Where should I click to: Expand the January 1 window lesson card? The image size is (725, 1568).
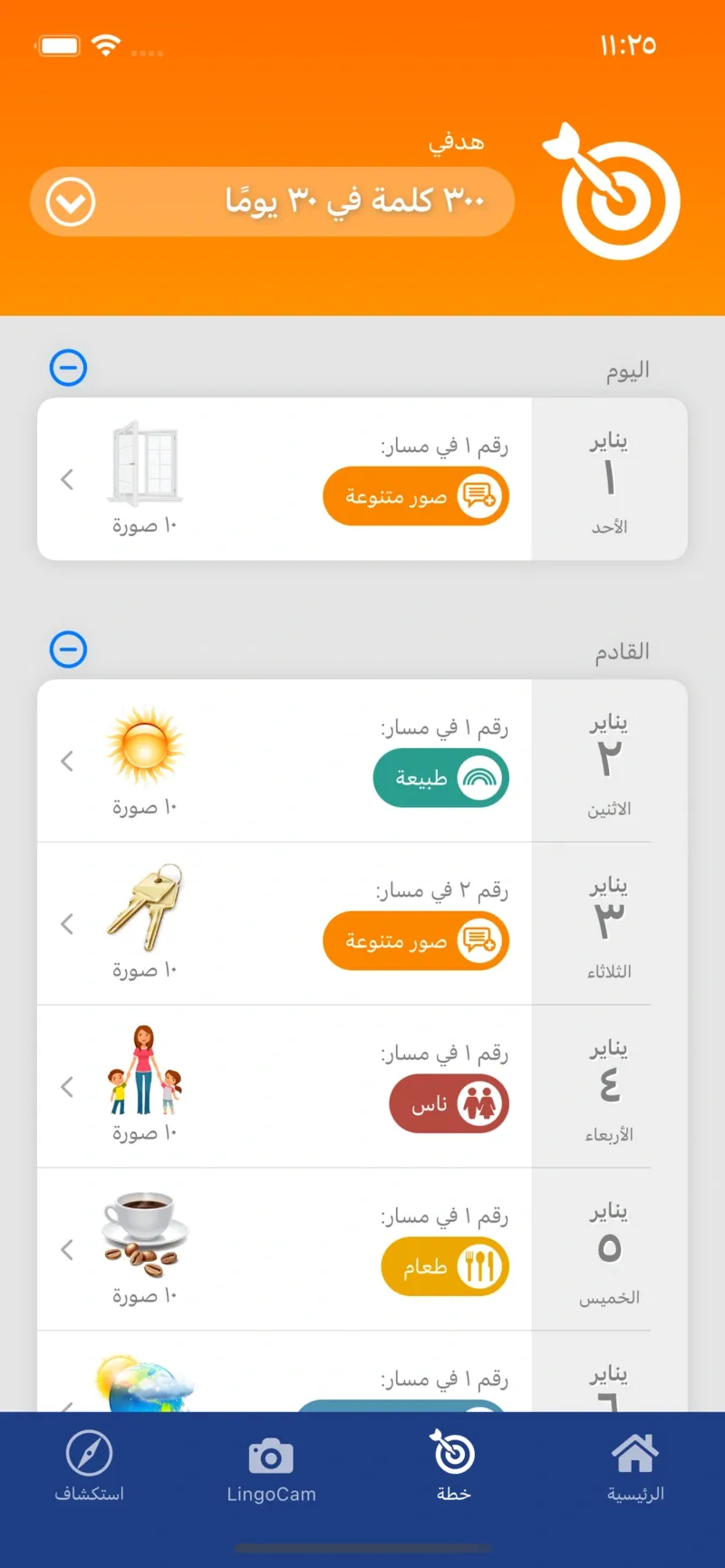(67, 478)
